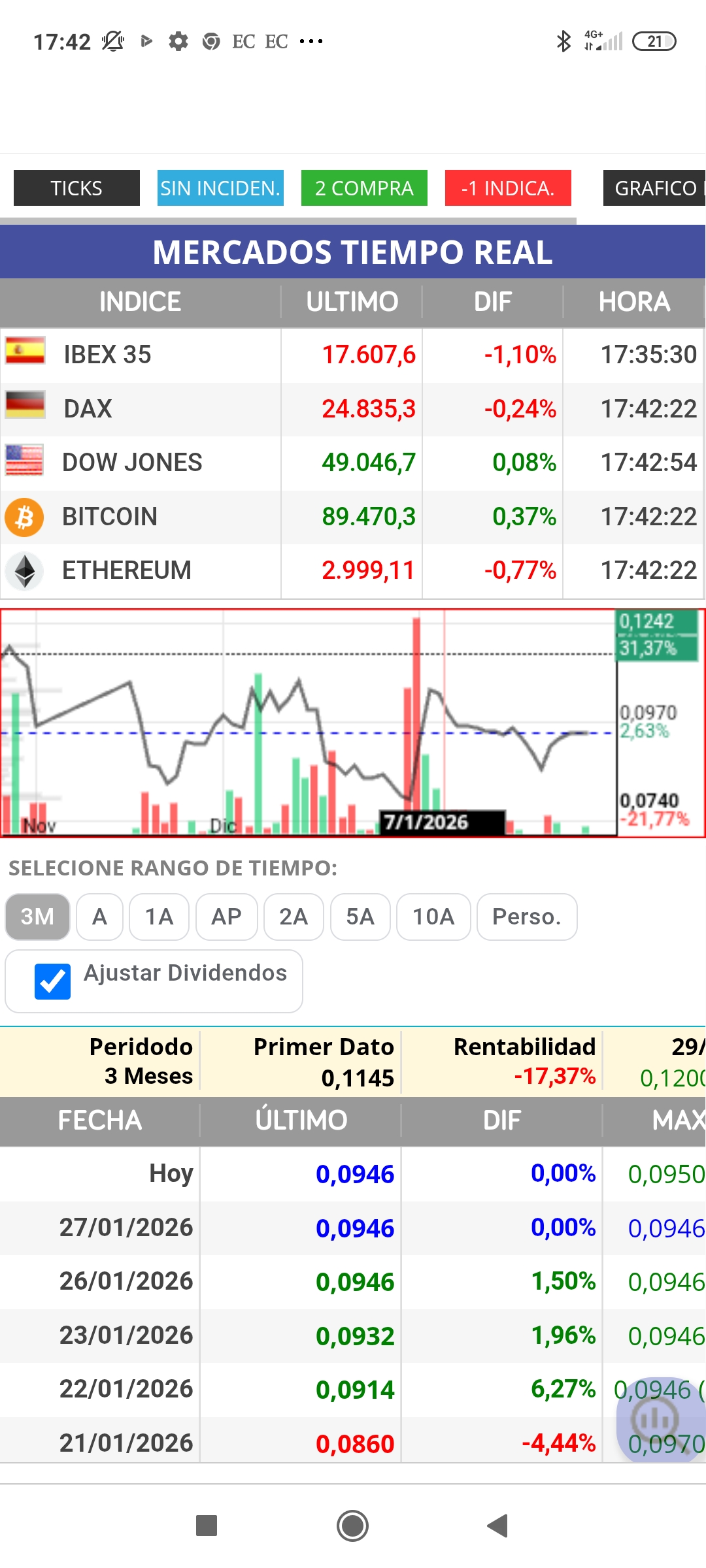View DOW JONES market details

coord(132,463)
